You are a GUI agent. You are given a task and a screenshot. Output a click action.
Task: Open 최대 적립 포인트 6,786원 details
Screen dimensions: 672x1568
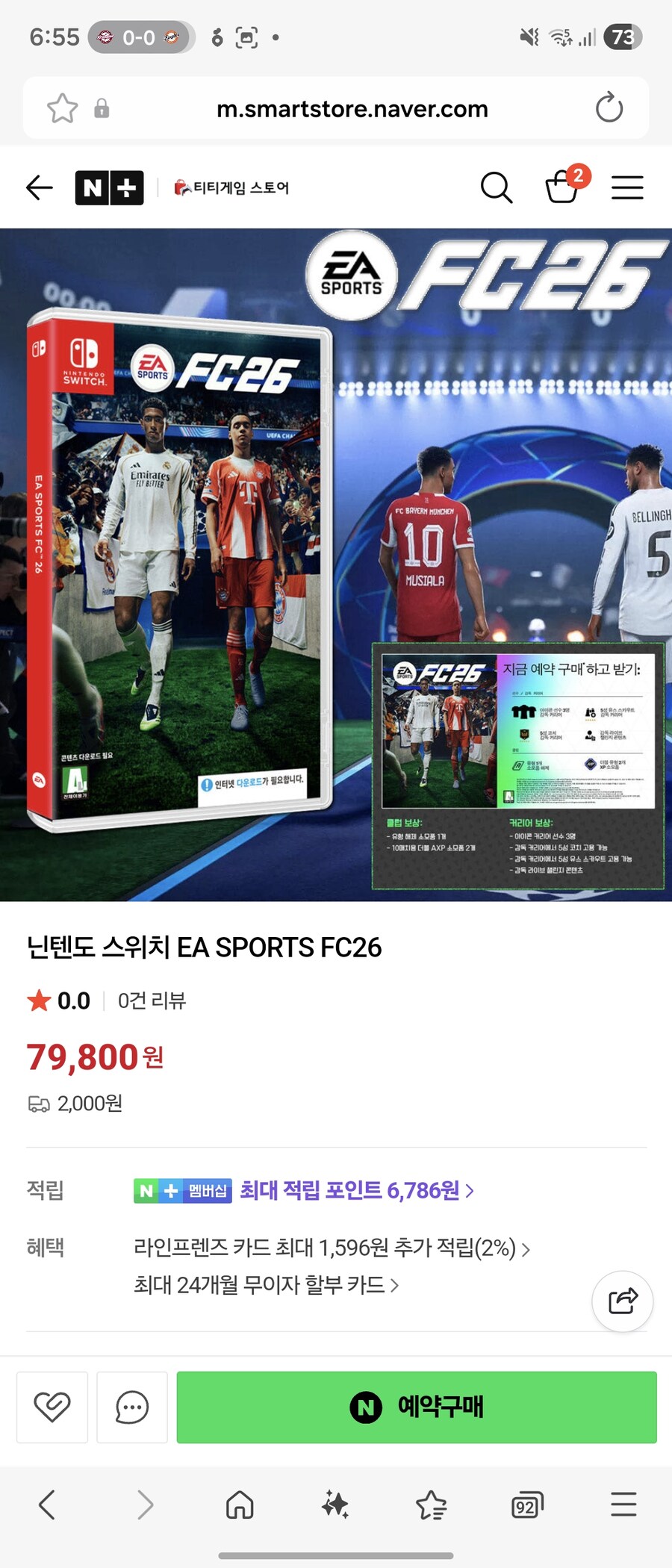355,1190
